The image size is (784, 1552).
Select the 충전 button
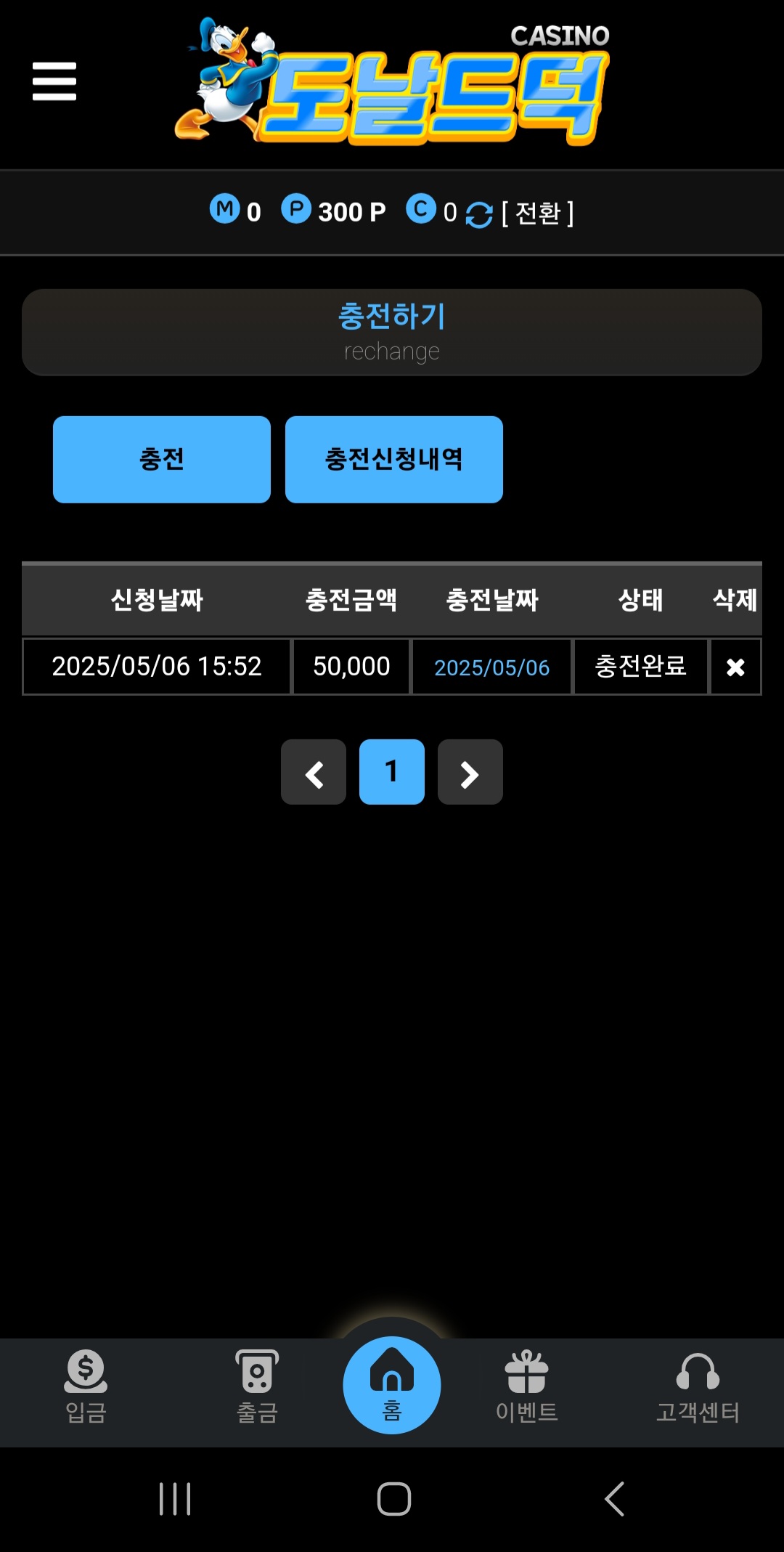pyautogui.click(x=162, y=459)
